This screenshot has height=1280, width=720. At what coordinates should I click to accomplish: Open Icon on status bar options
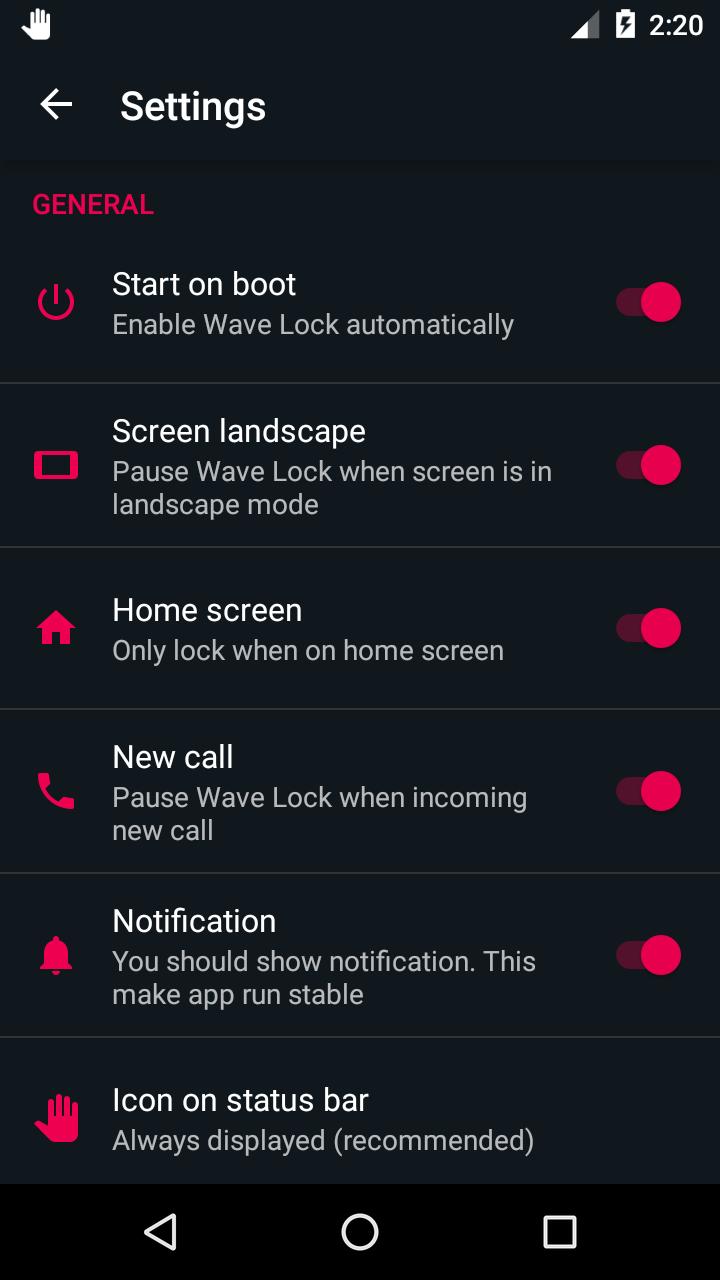(x=360, y=1118)
